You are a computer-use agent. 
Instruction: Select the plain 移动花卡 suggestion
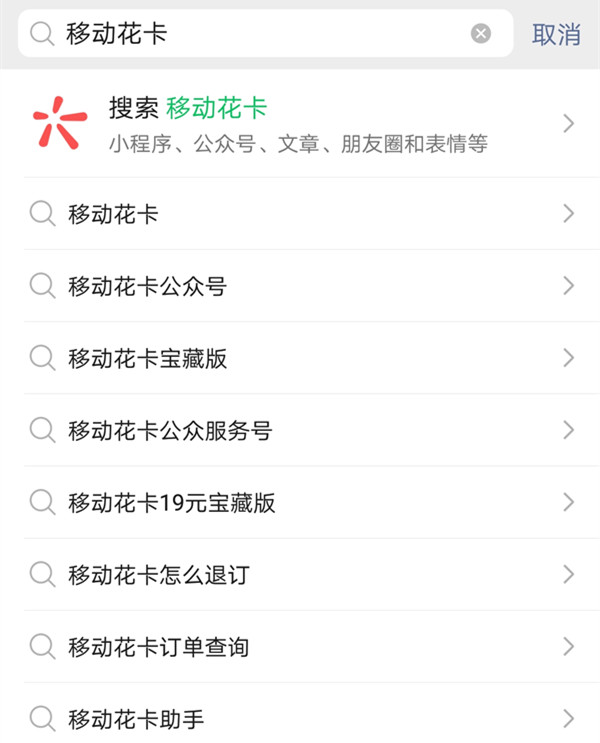[300, 214]
